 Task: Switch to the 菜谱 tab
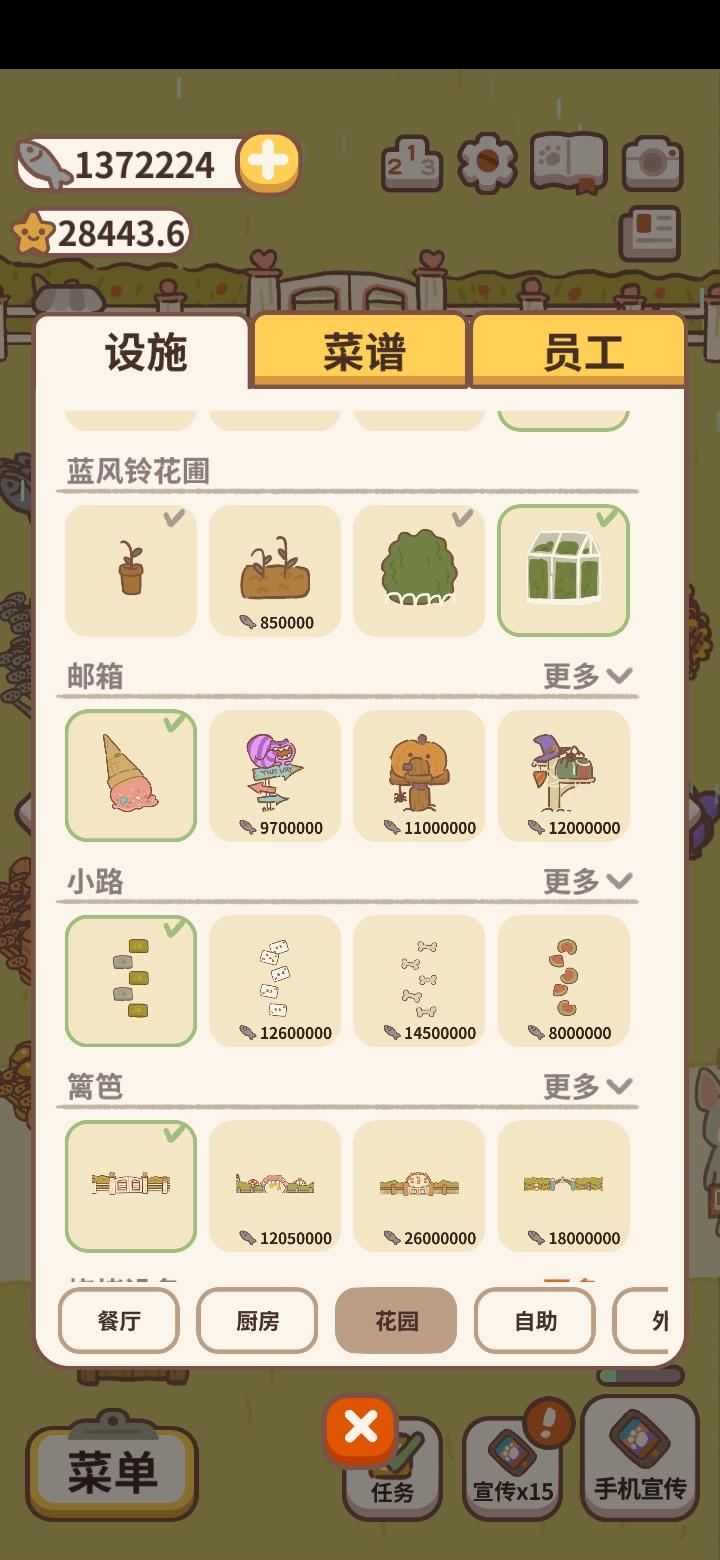[x=363, y=352]
